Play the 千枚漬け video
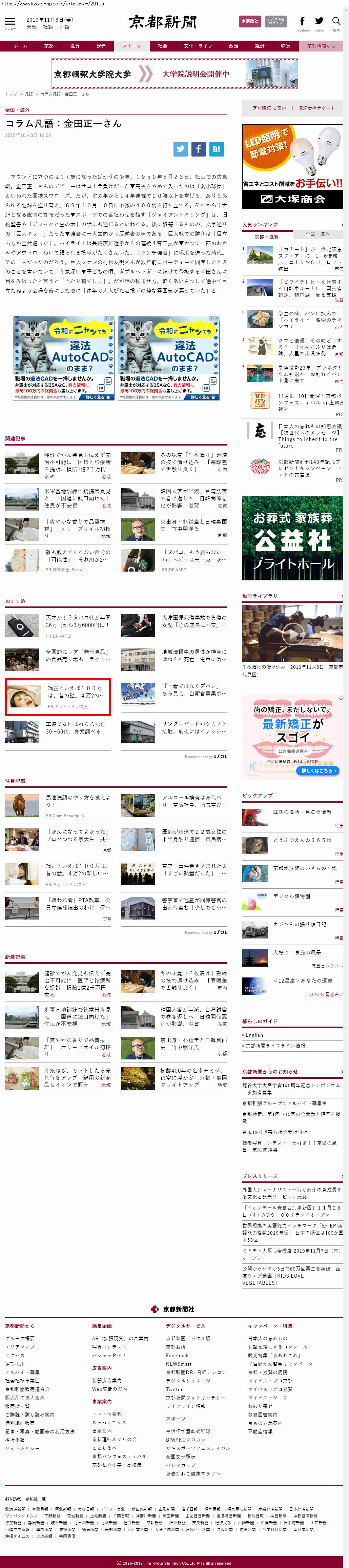The image size is (349, 1568). pos(292,633)
